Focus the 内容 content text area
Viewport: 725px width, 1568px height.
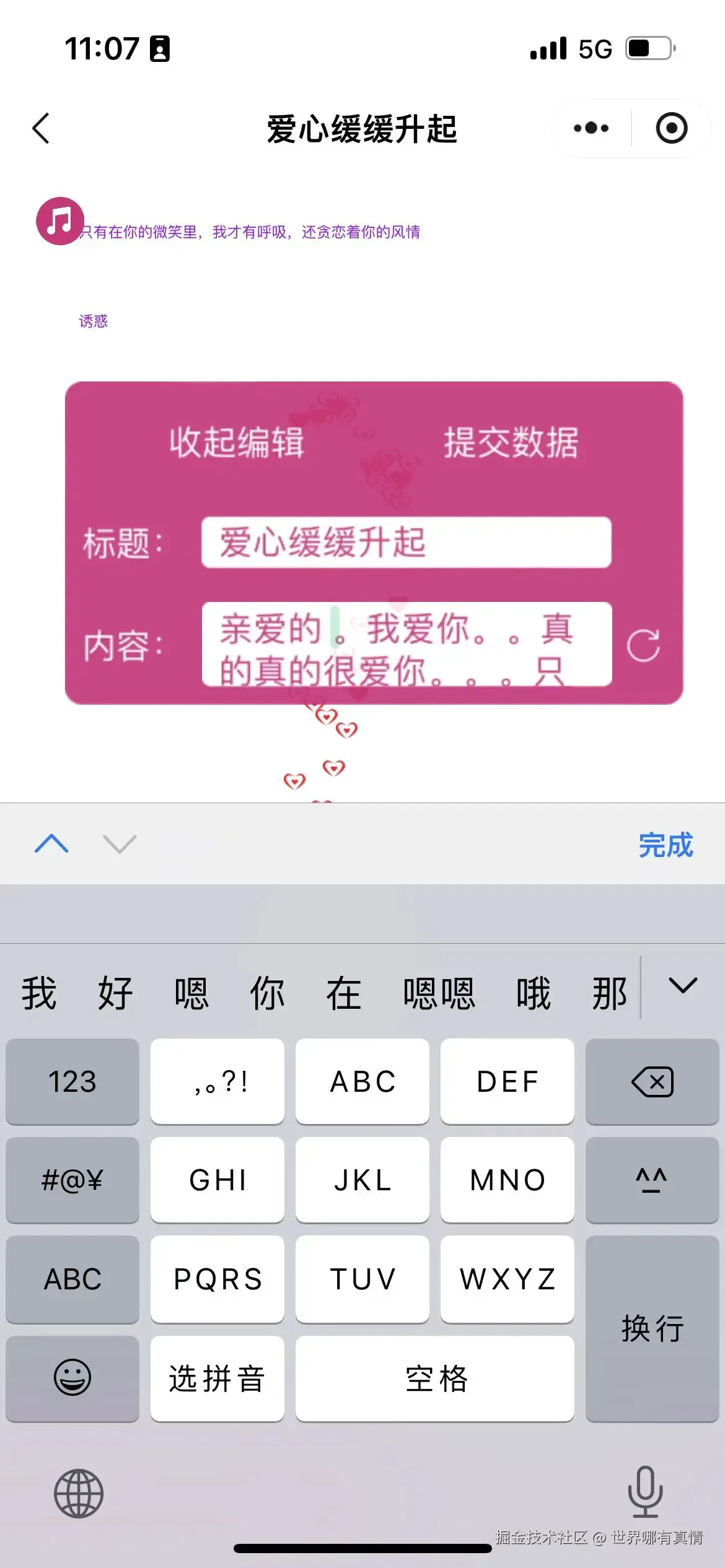click(x=406, y=644)
